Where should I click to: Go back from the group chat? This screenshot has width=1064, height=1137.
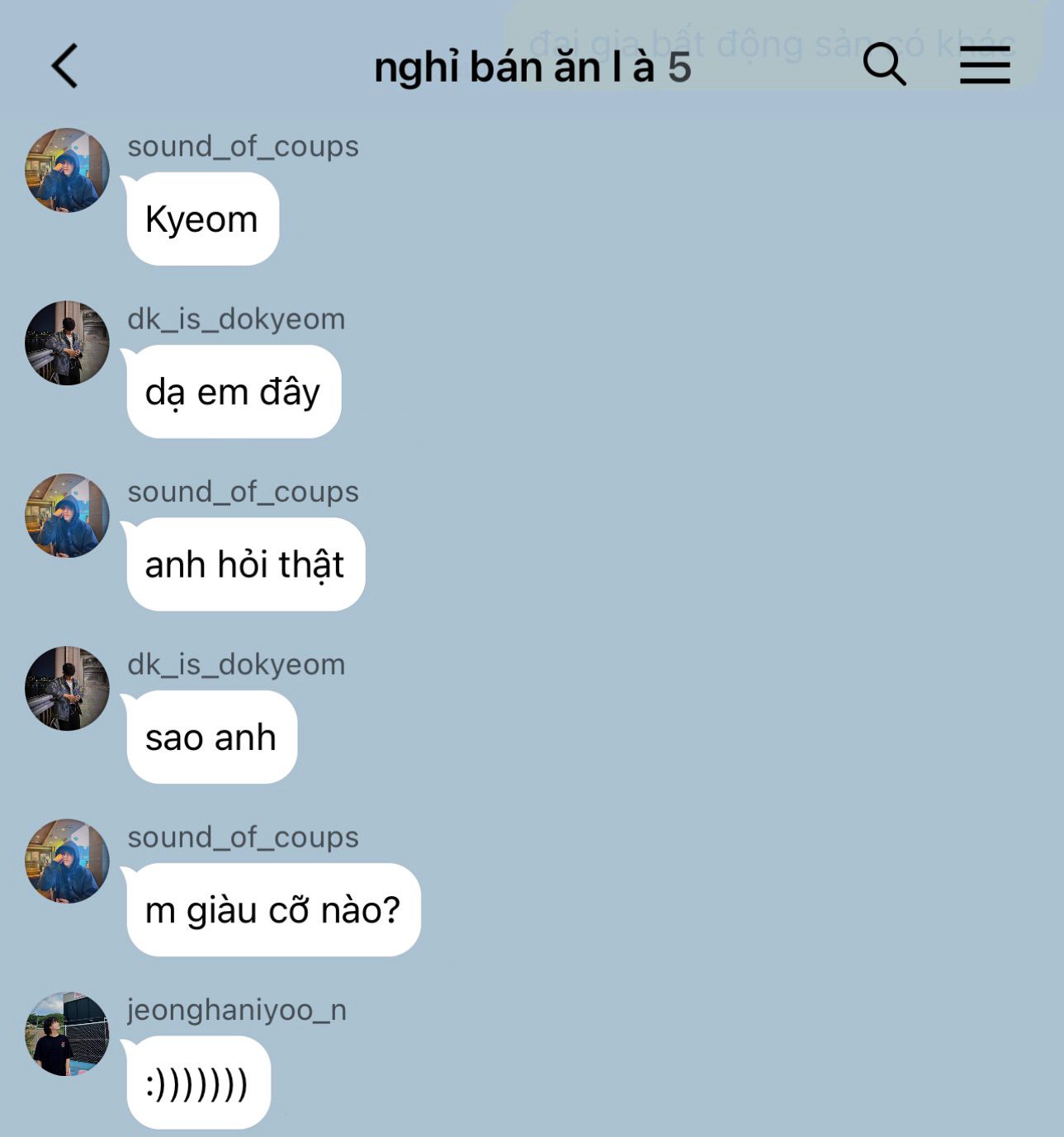(x=65, y=66)
